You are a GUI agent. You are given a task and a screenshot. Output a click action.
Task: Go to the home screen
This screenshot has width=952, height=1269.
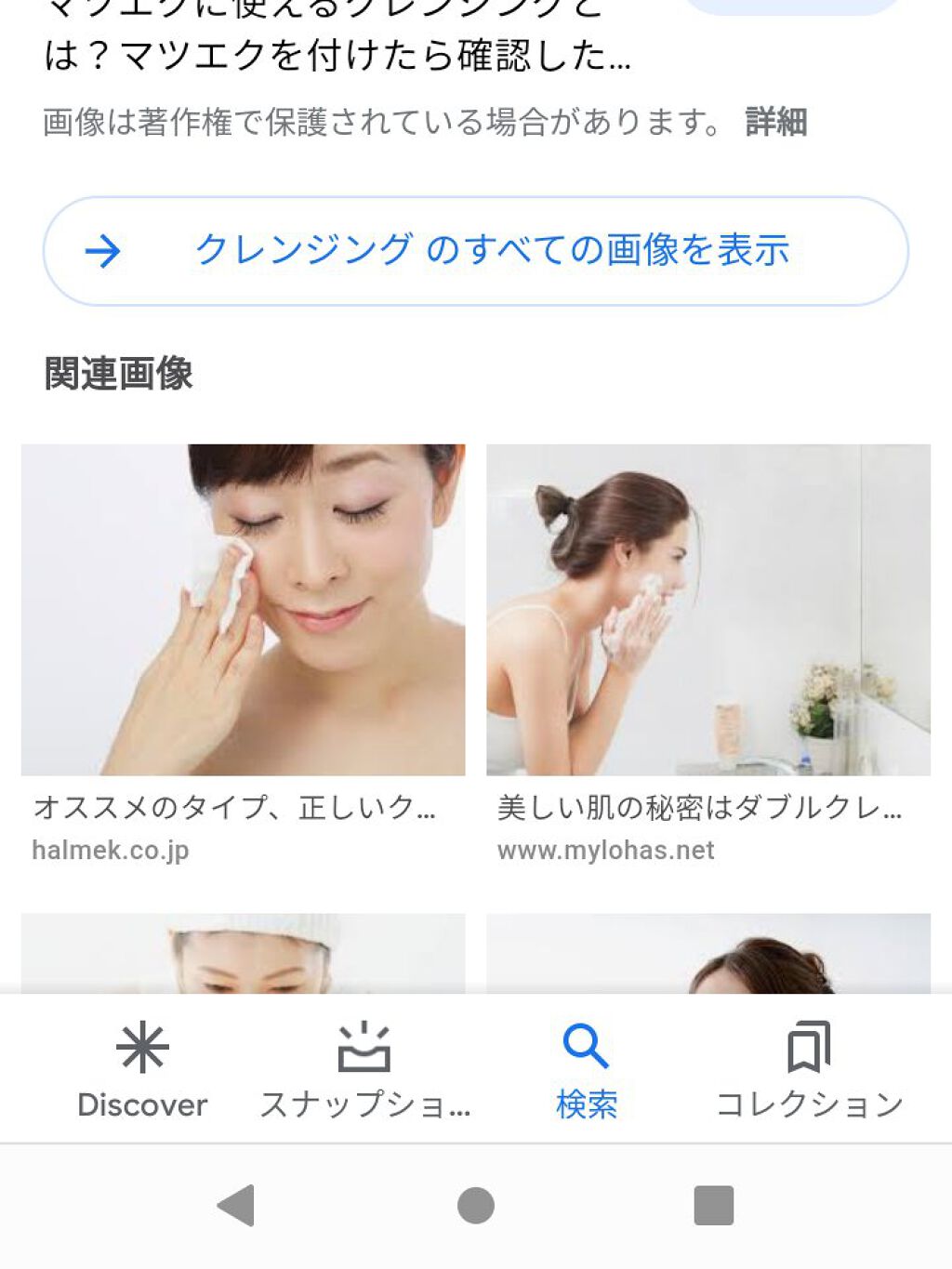[476, 1206]
